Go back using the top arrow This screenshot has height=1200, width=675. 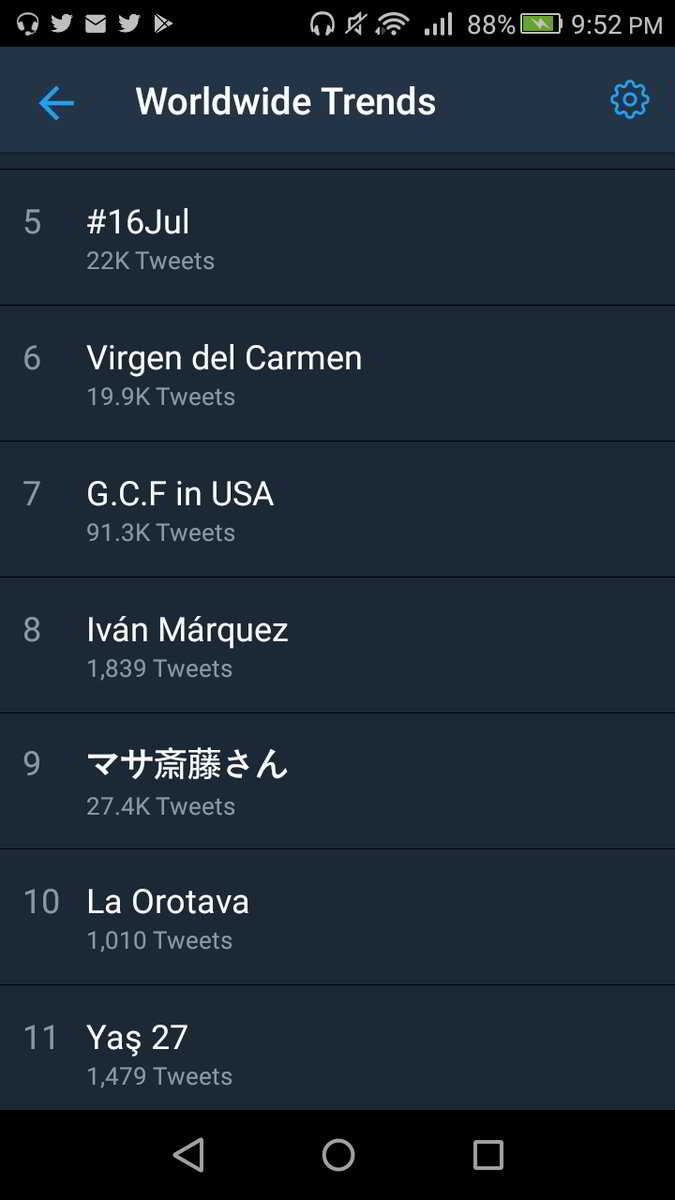coord(56,102)
